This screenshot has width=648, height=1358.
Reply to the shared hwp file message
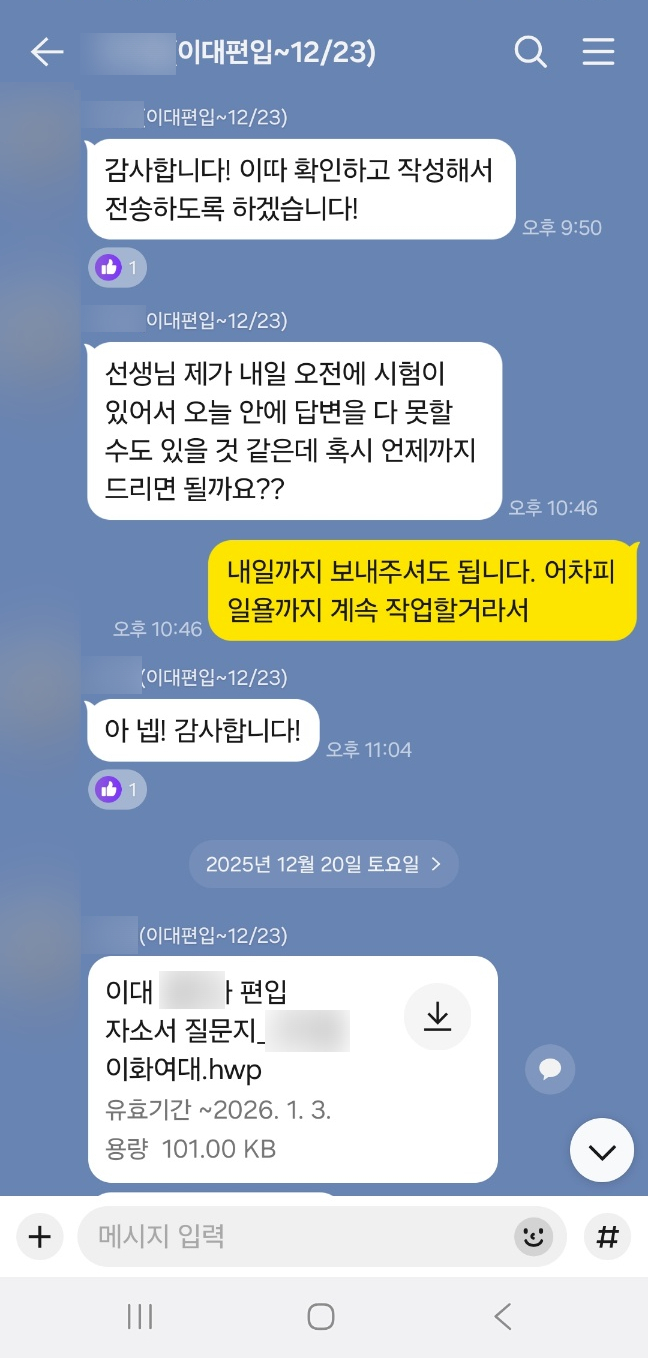click(549, 1070)
